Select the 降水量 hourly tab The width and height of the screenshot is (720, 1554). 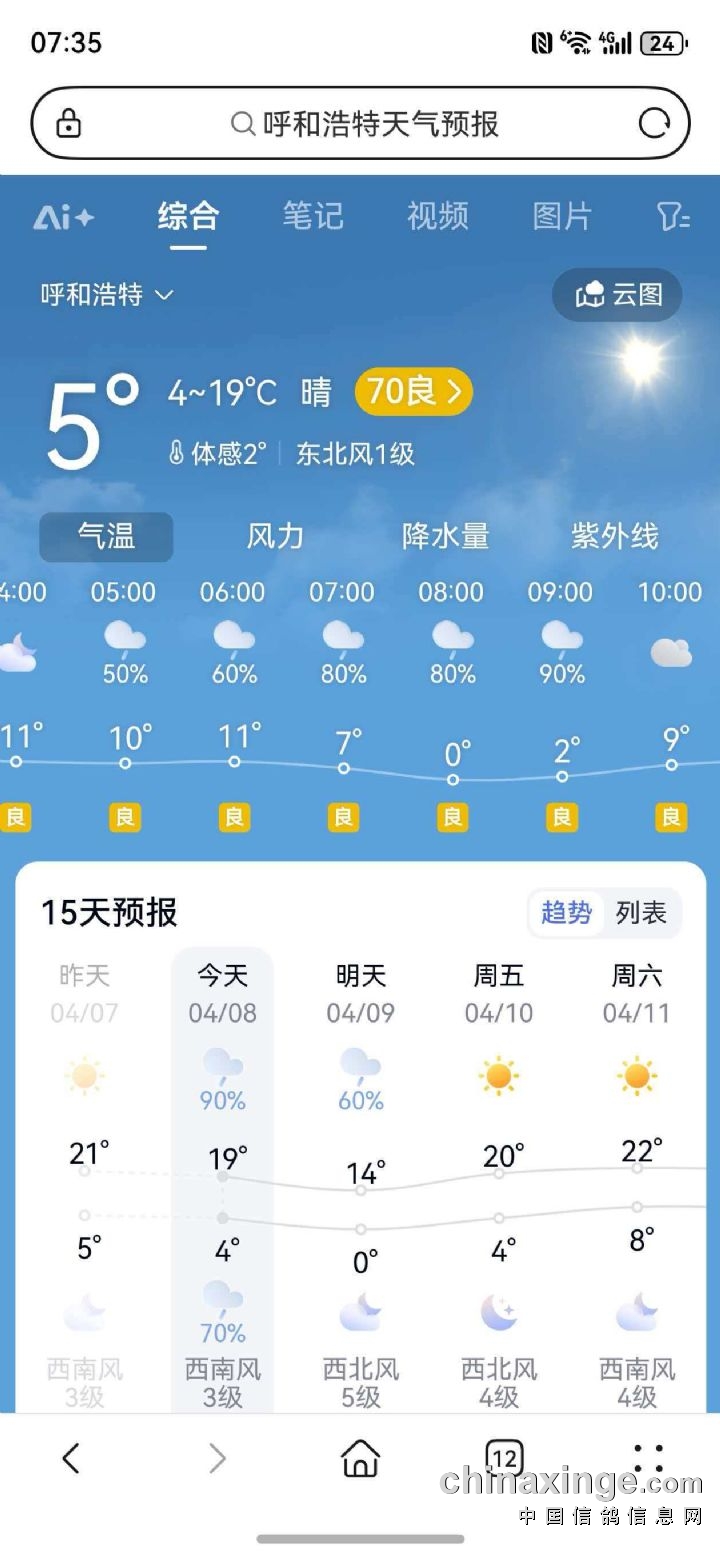445,537
